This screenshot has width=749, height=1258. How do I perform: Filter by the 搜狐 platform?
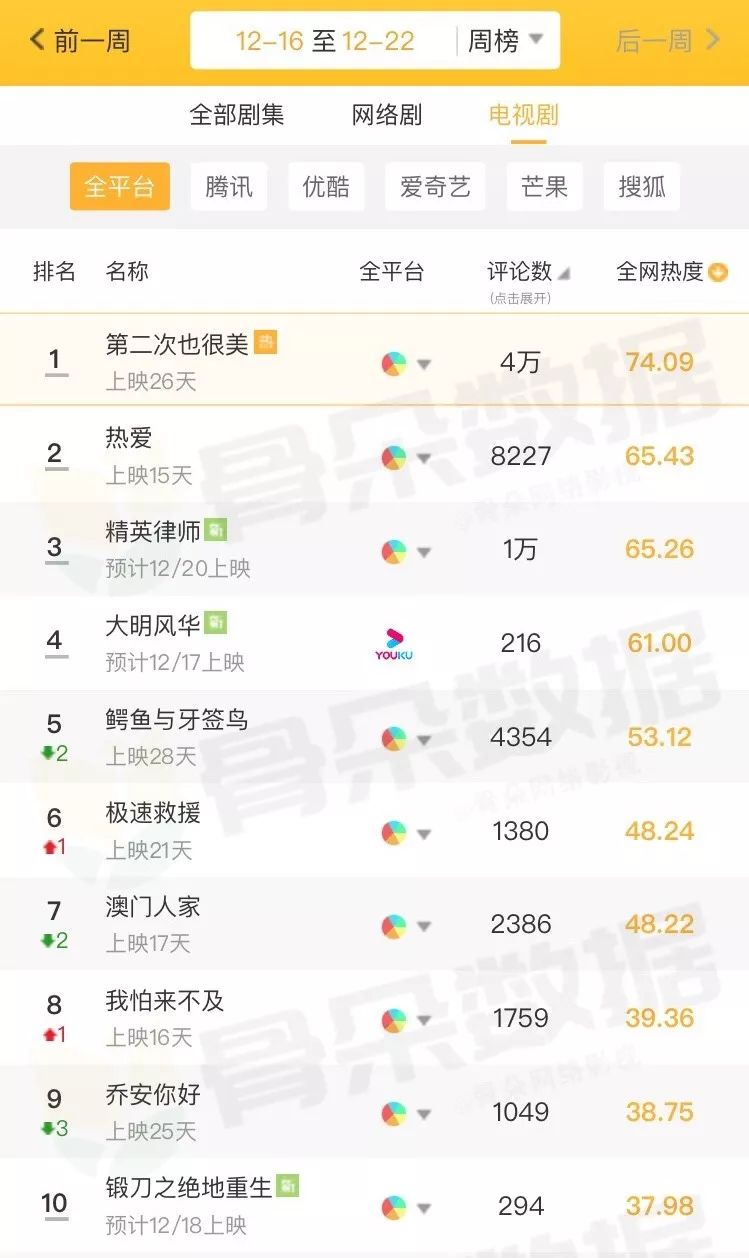(642, 187)
